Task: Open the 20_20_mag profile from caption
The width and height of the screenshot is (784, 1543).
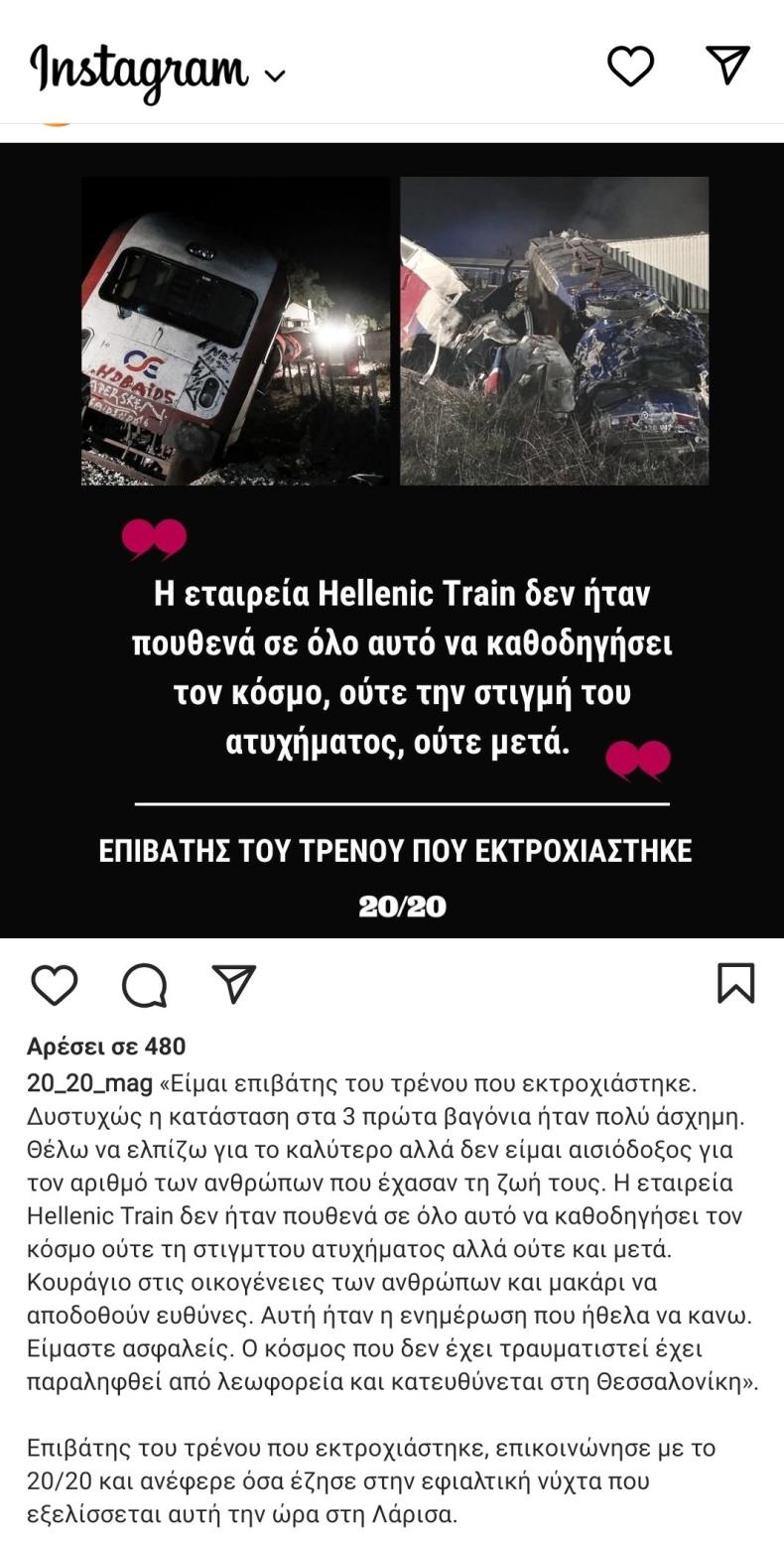Action: (89, 1082)
